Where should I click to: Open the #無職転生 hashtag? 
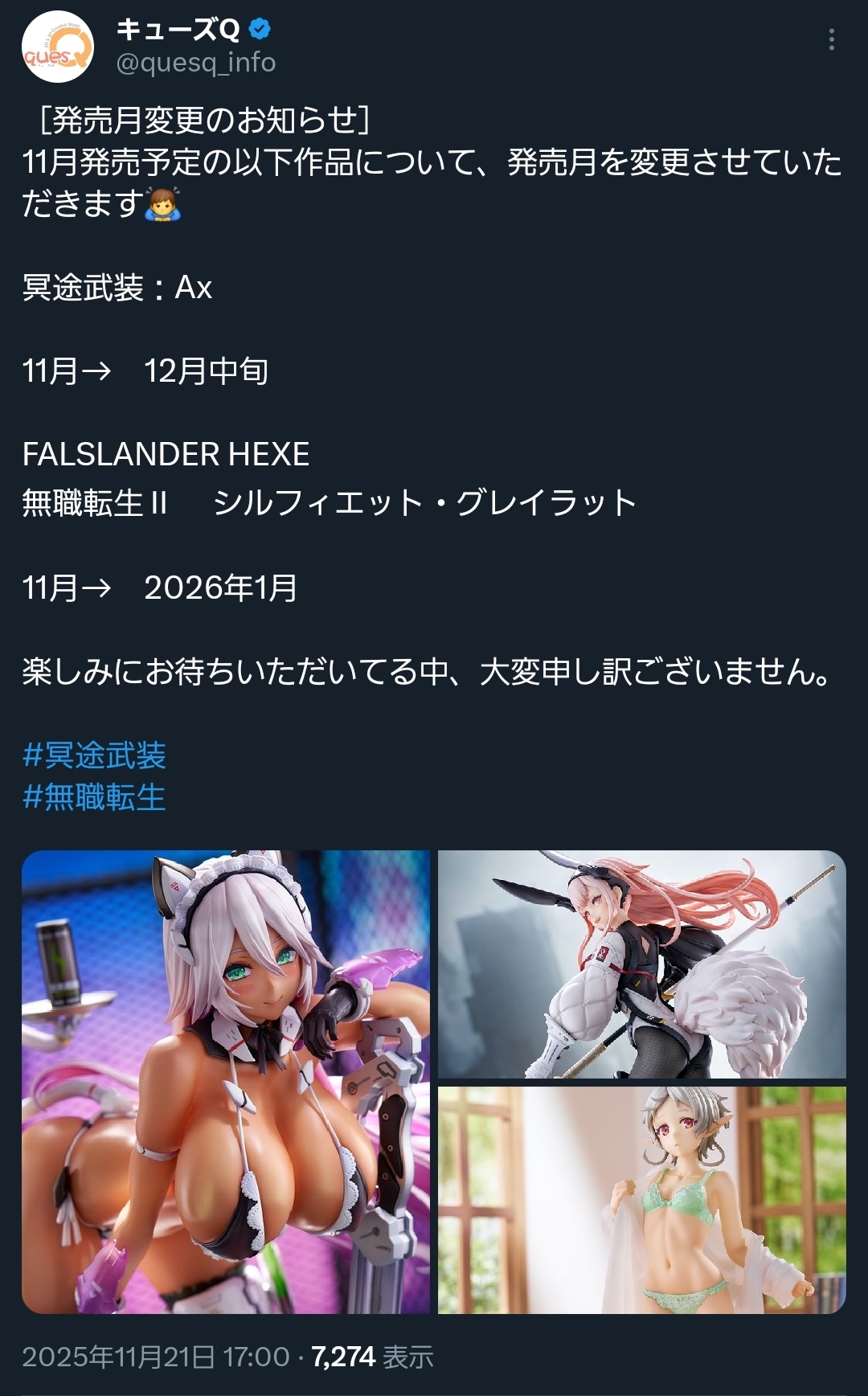click(x=94, y=797)
